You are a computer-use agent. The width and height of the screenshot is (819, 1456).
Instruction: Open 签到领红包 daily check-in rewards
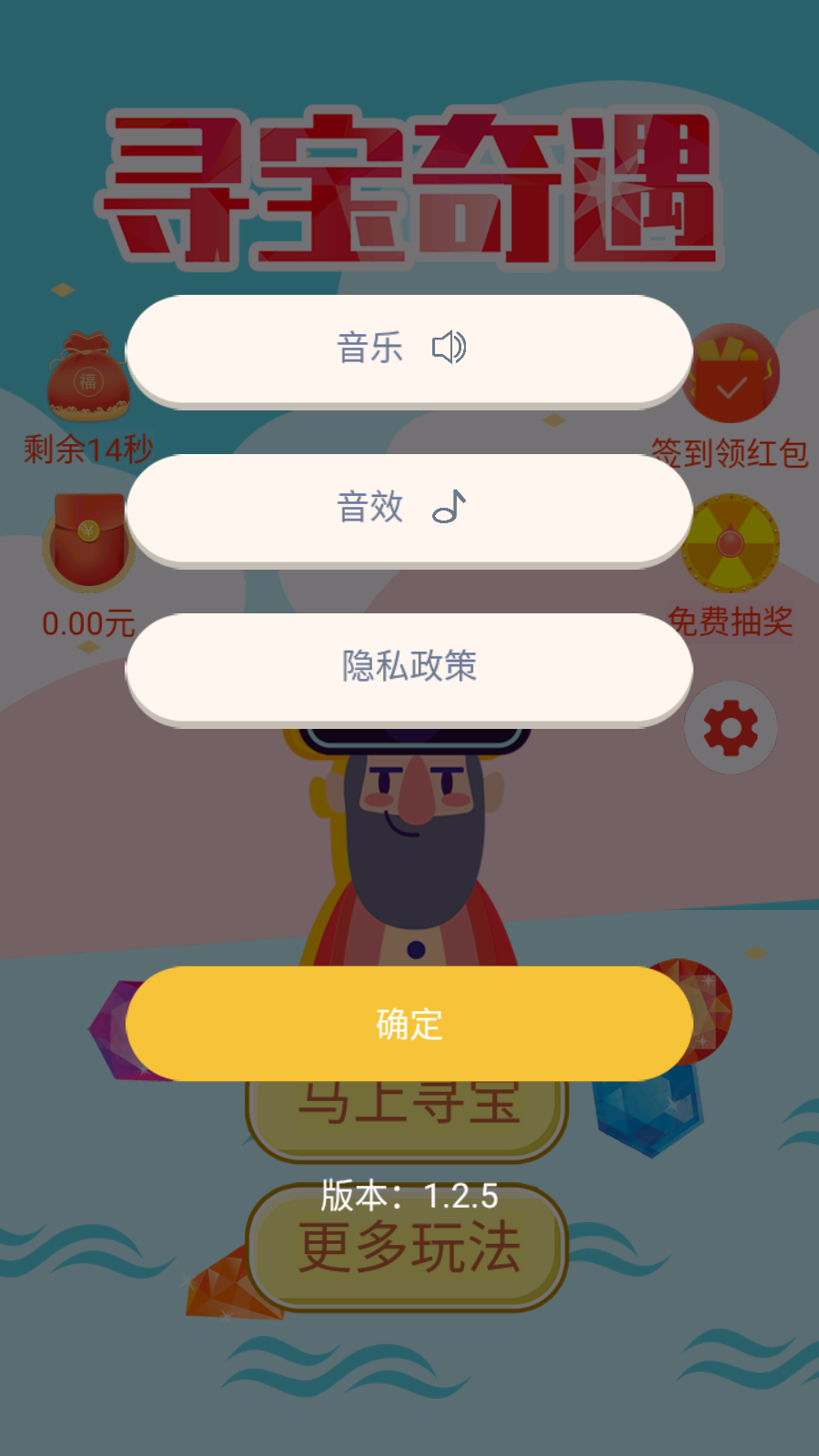click(x=731, y=450)
